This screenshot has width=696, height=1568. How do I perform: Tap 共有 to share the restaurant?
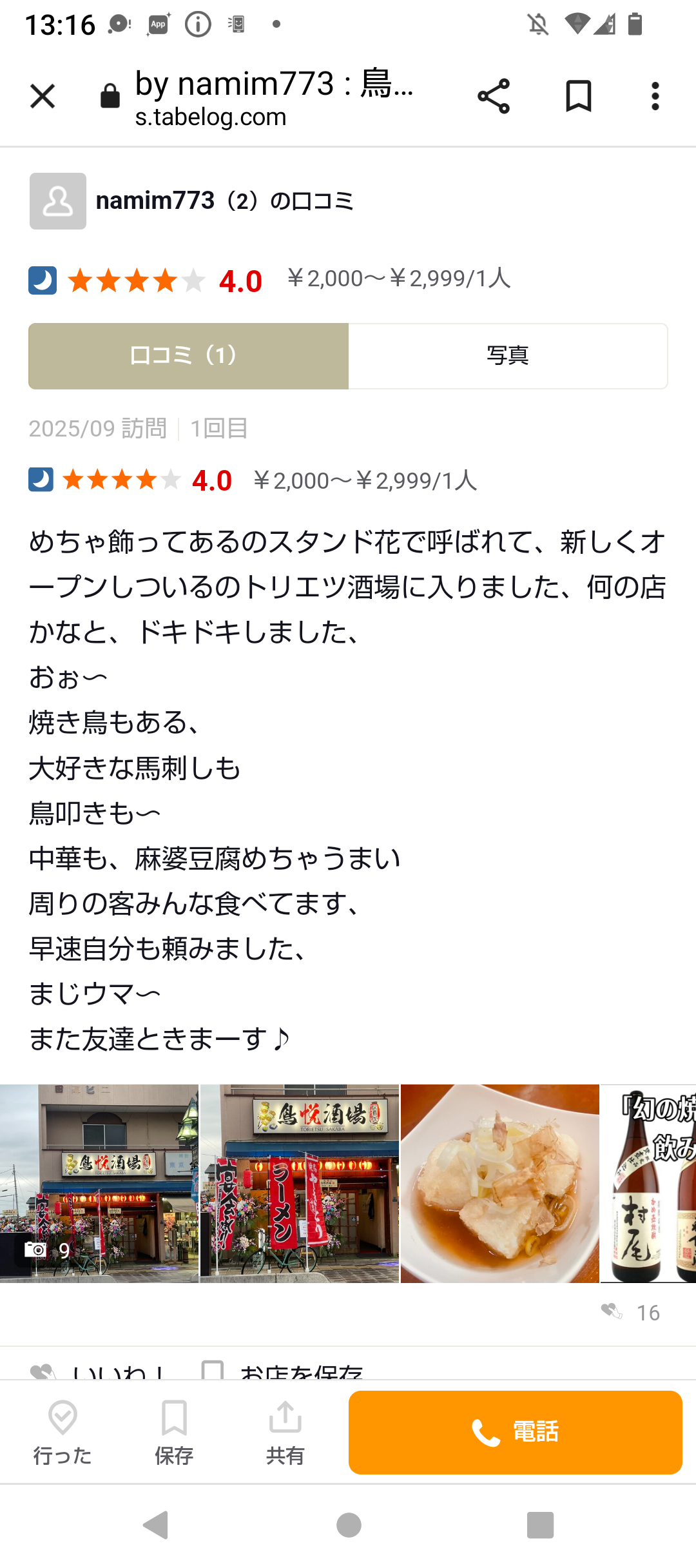tap(285, 1431)
